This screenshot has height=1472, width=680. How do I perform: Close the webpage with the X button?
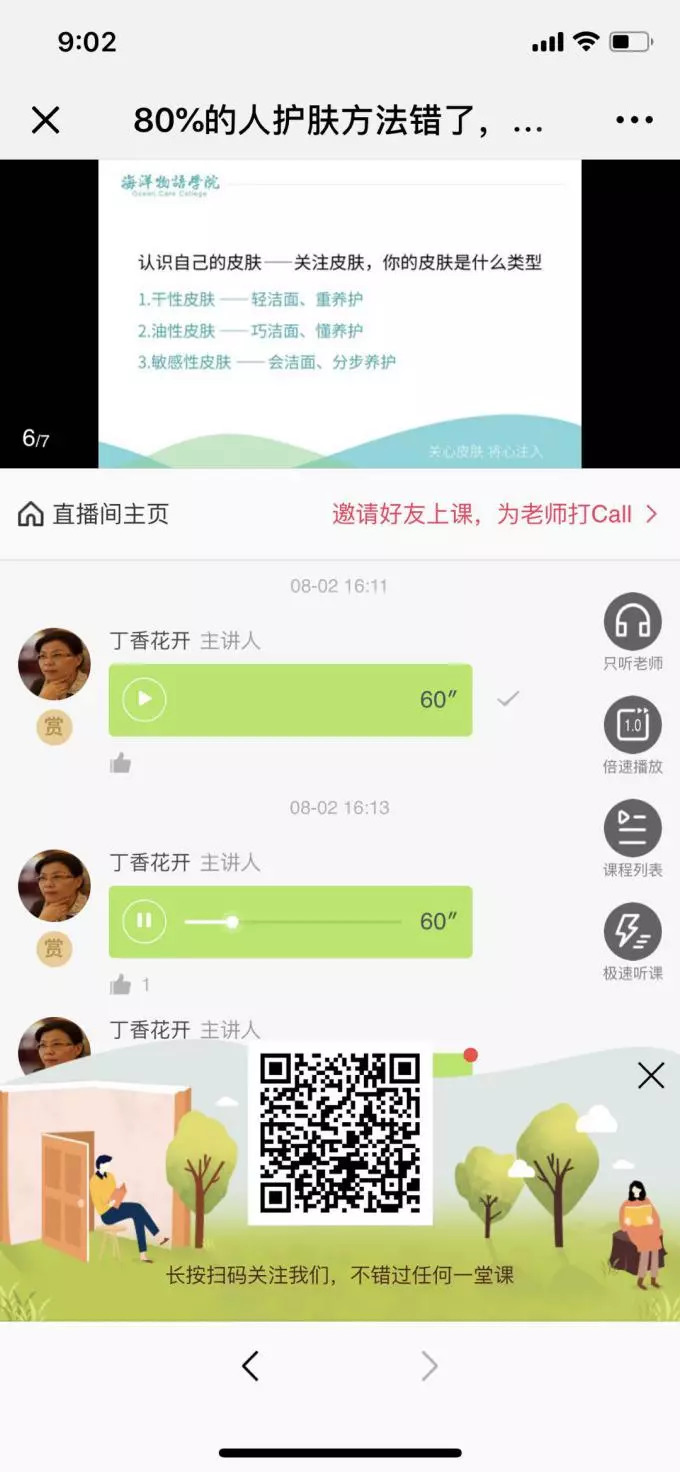point(45,121)
